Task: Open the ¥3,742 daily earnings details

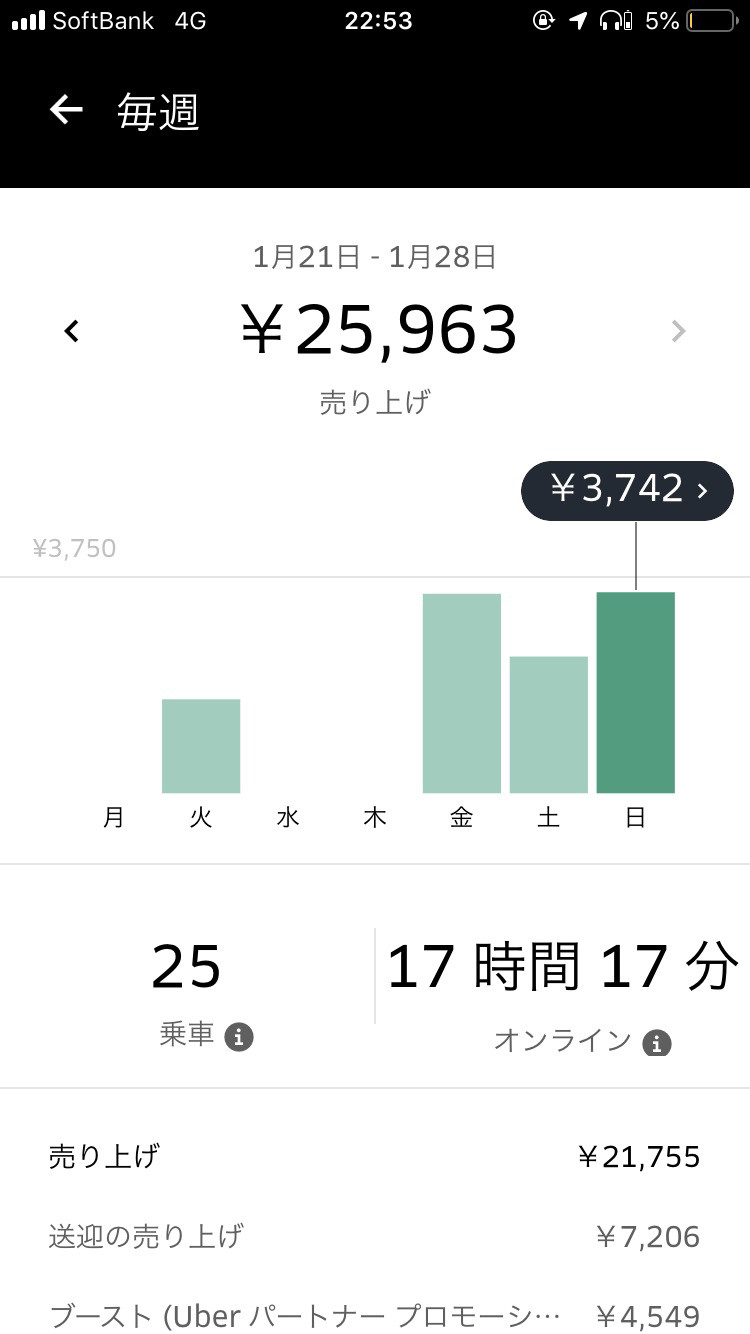Action: (628, 490)
